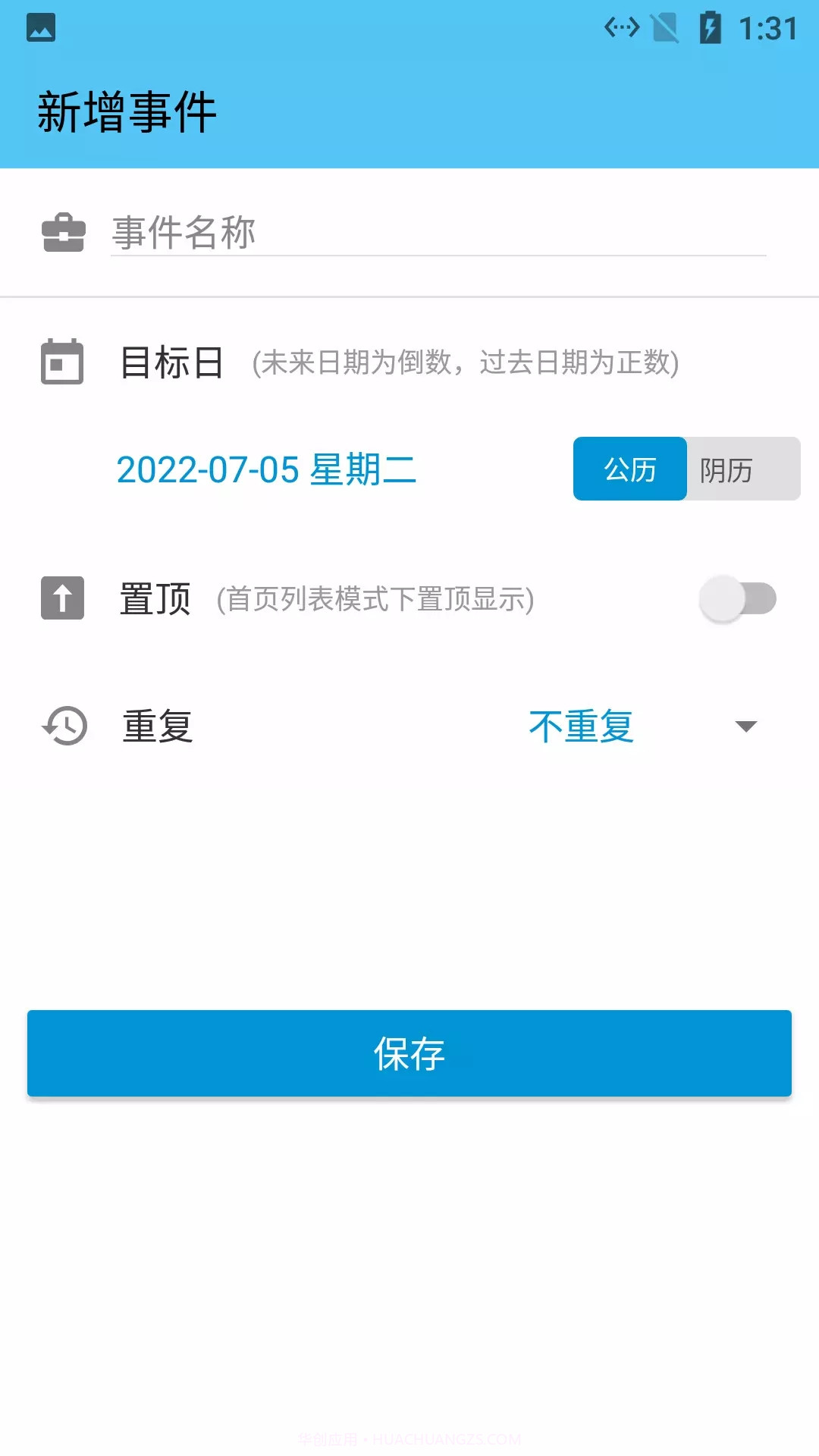The height and width of the screenshot is (1456, 819).
Task: Click the charging battery icon in status bar
Action: [711, 27]
